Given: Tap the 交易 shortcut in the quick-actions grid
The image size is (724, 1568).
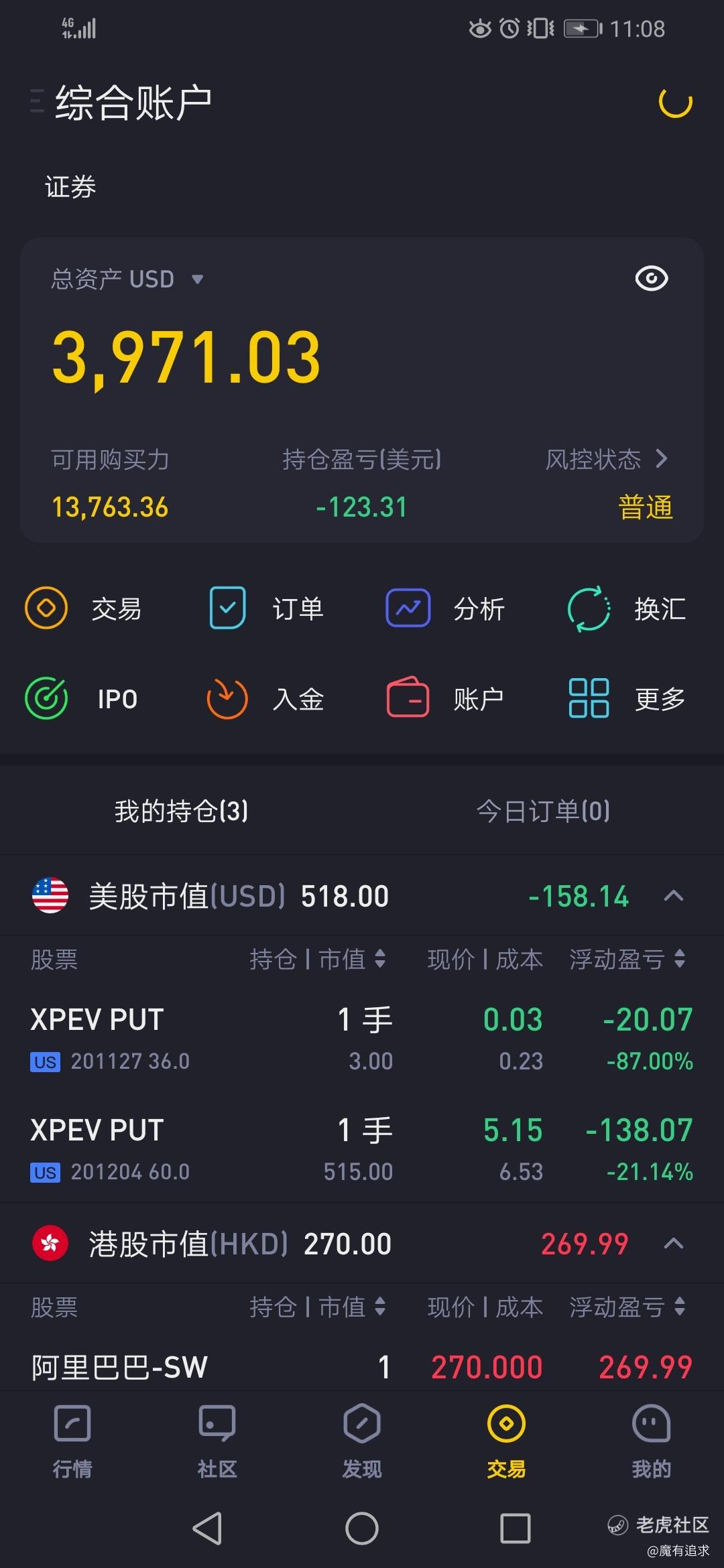Looking at the screenshot, I should [84, 608].
